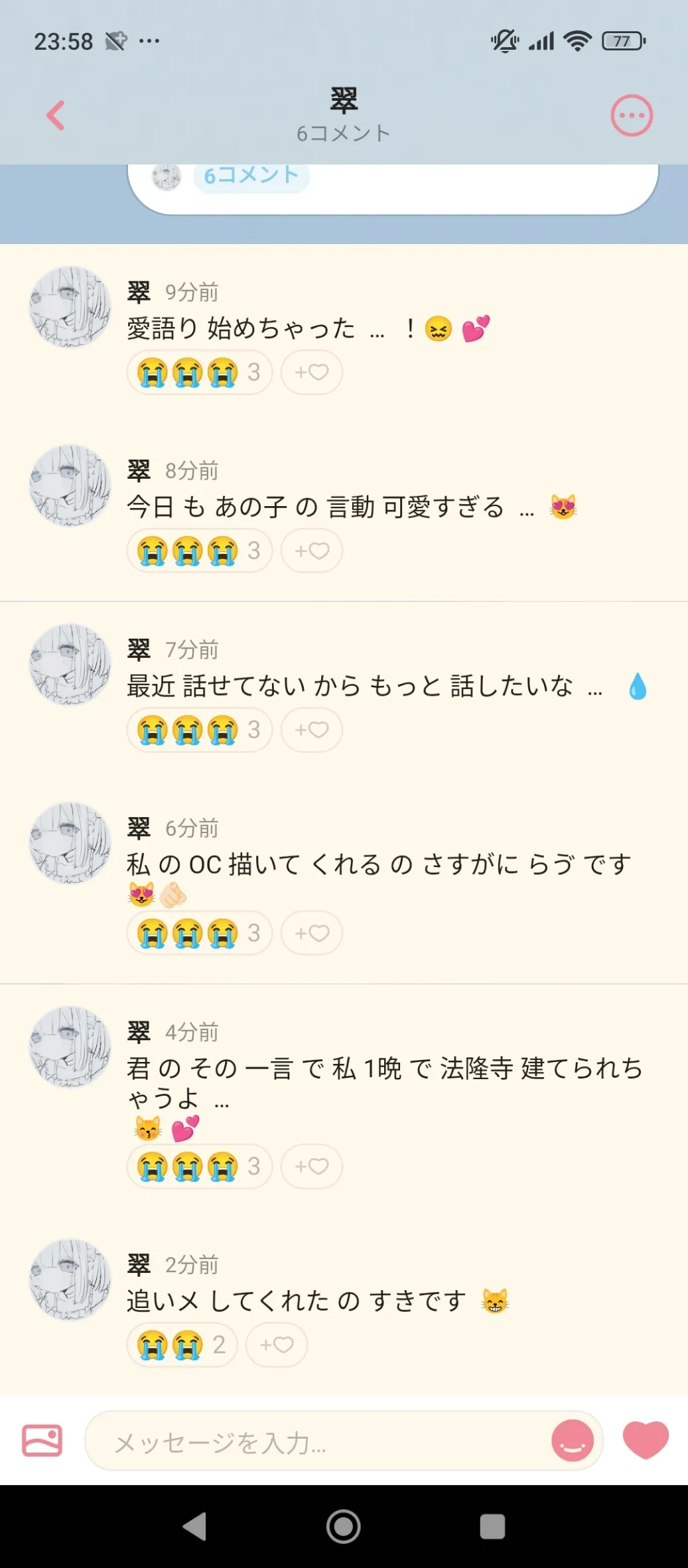Screen dimensions: 688x1568
Task: Add a reaction to the 6分前 comment
Action: click(x=311, y=934)
